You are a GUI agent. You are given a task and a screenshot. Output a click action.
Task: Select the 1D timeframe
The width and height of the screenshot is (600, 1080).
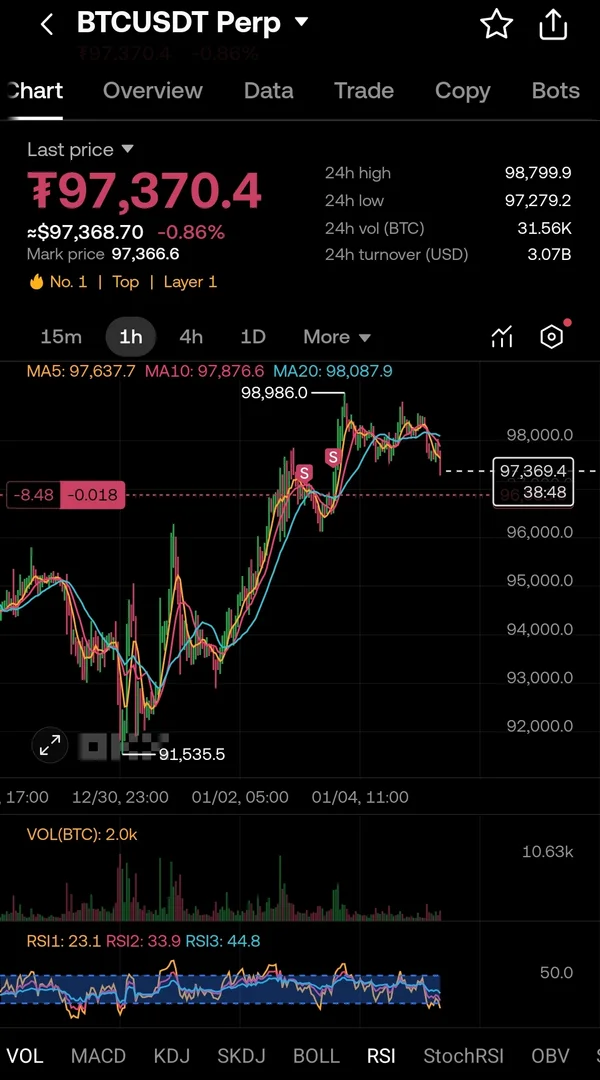(x=253, y=337)
